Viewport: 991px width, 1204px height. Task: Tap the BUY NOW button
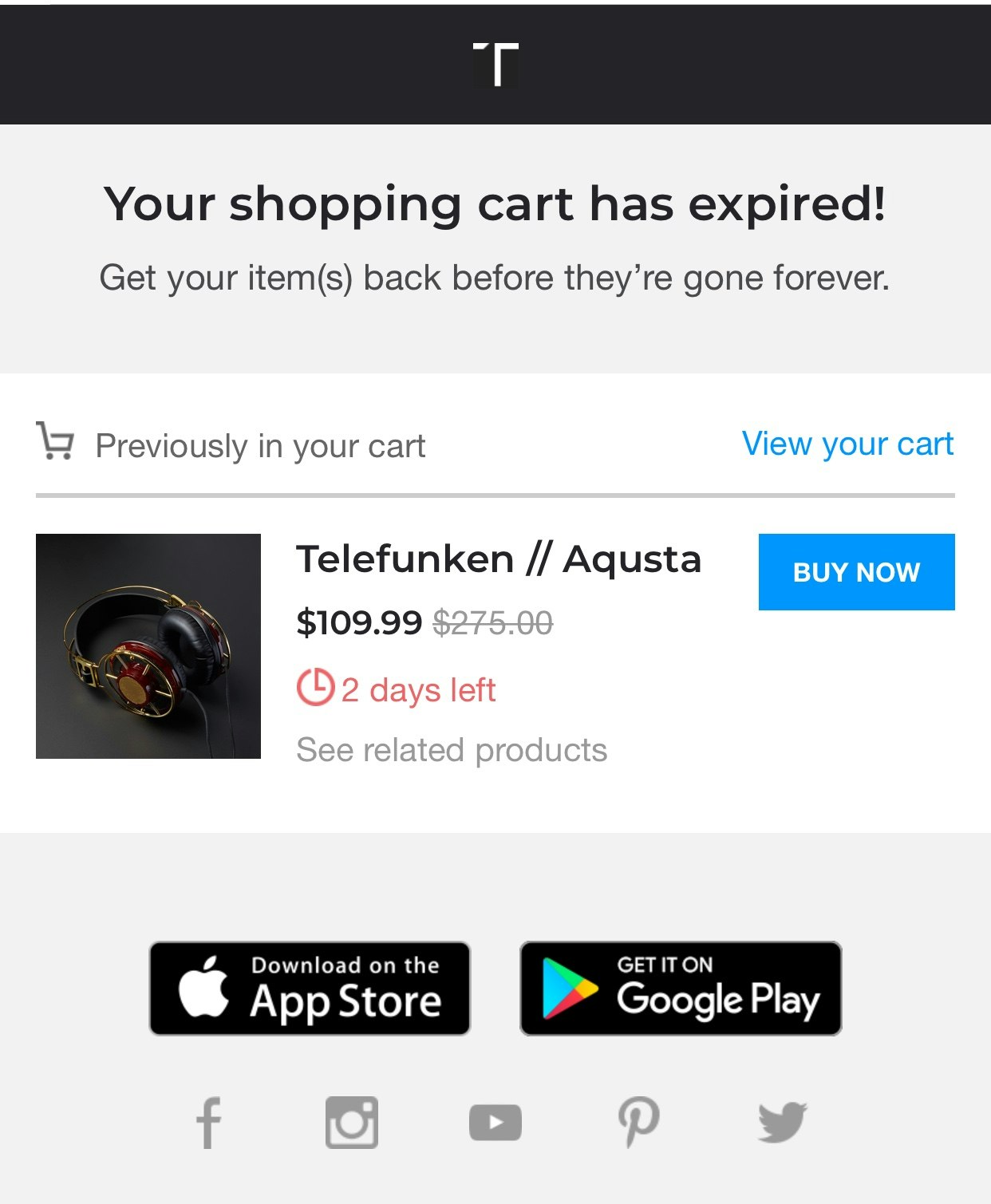856,572
